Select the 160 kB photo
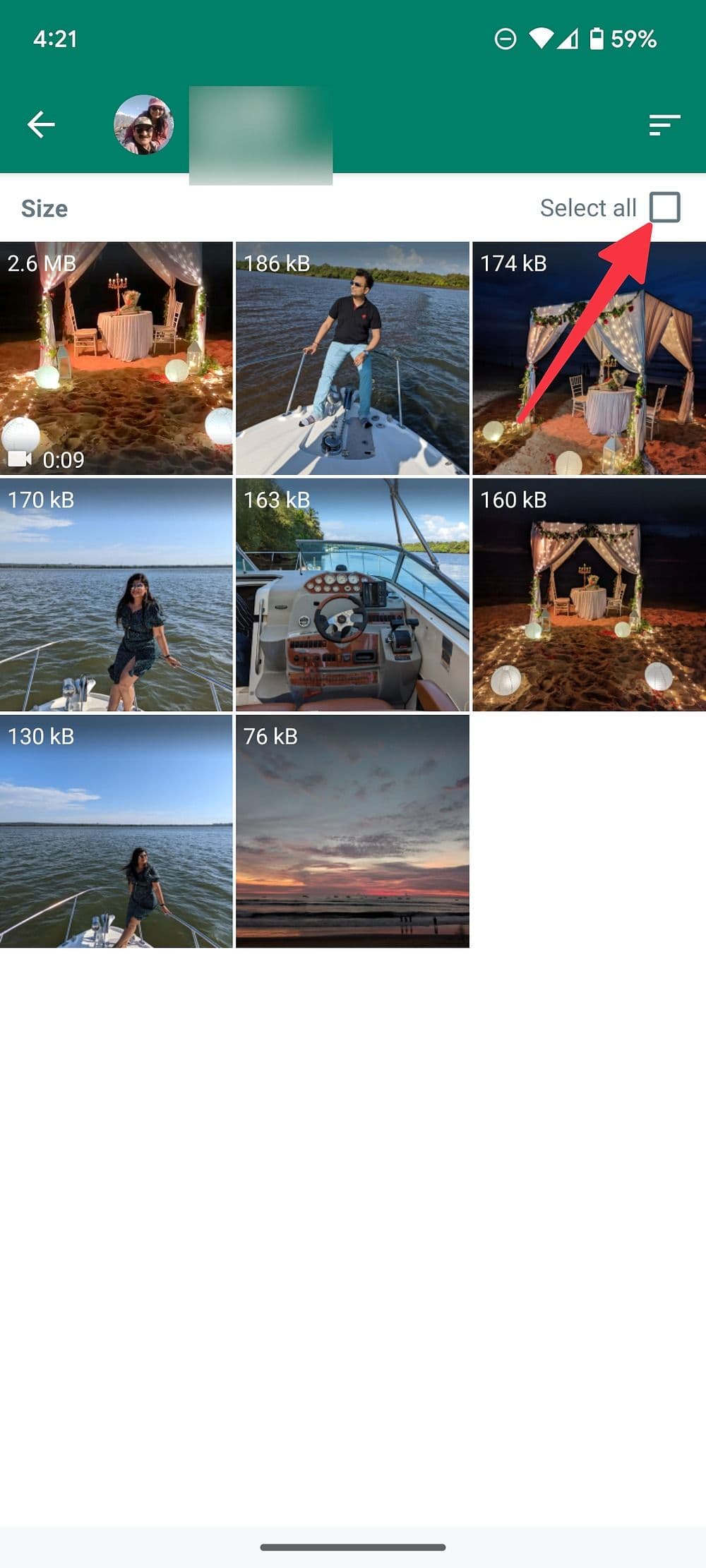The width and height of the screenshot is (706, 1568). (x=589, y=595)
